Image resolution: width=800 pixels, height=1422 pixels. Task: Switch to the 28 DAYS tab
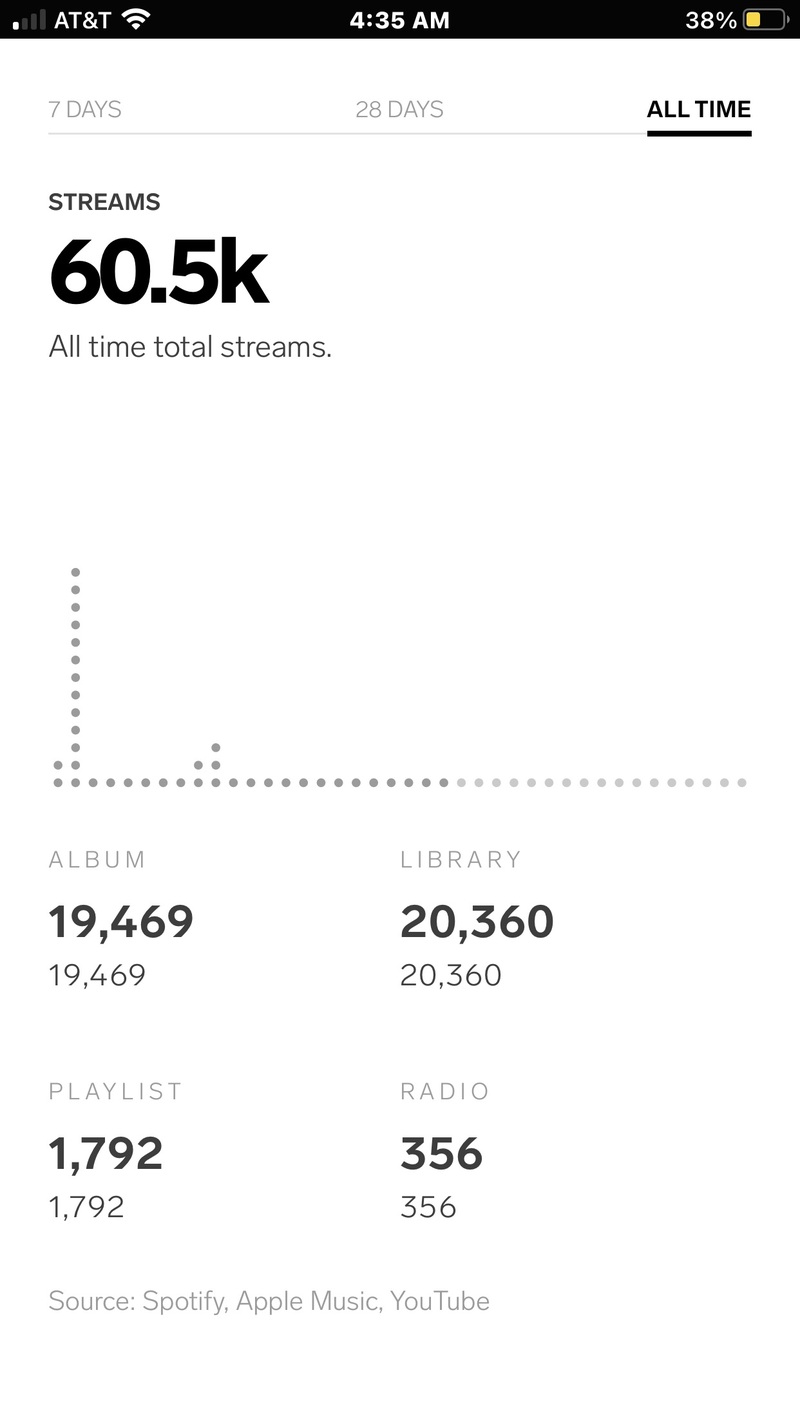click(399, 109)
